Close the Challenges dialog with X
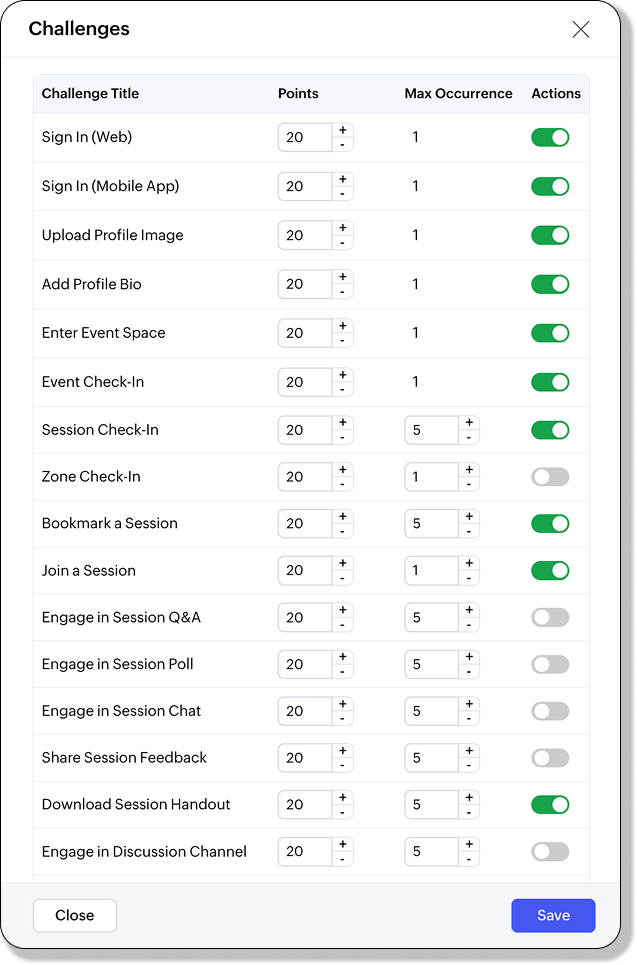This screenshot has width=637, height=965. 580,29
